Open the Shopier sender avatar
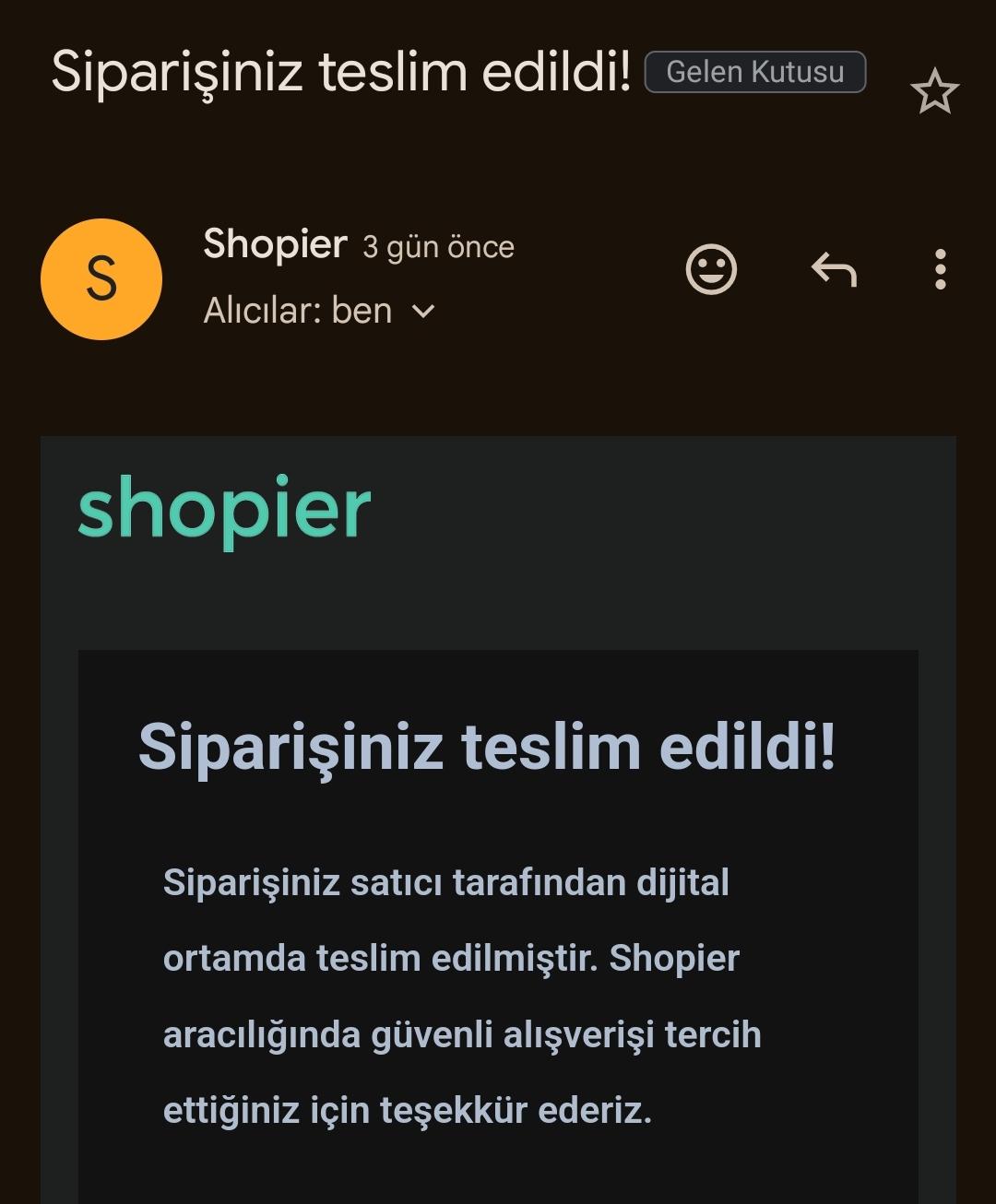Image resolution: width=996 pixels, height=1204 pixels. click(101, 279)
